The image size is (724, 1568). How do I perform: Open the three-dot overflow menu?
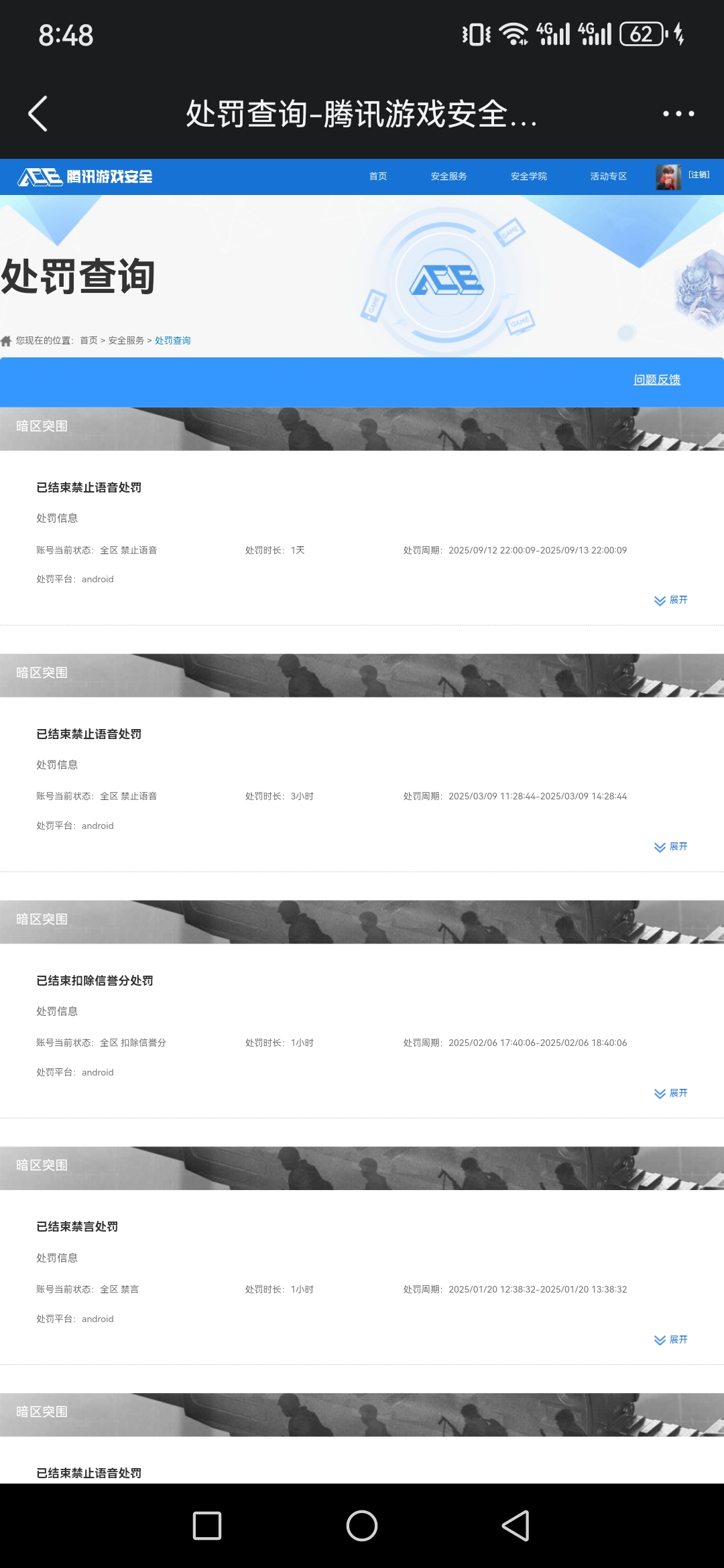click(x=678, y=113)
